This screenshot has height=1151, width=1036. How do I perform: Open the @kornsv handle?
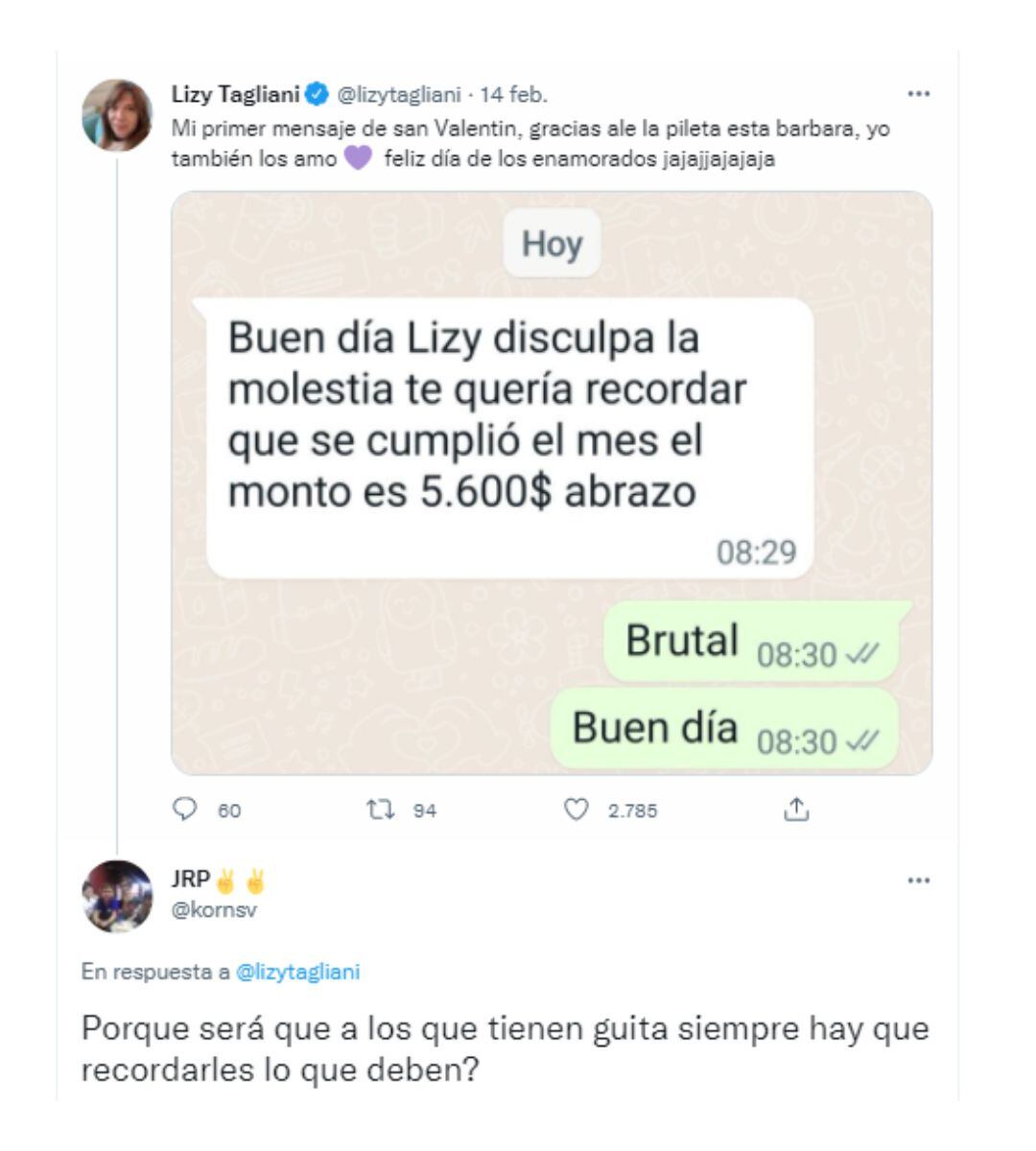click(x=214, y=909)
